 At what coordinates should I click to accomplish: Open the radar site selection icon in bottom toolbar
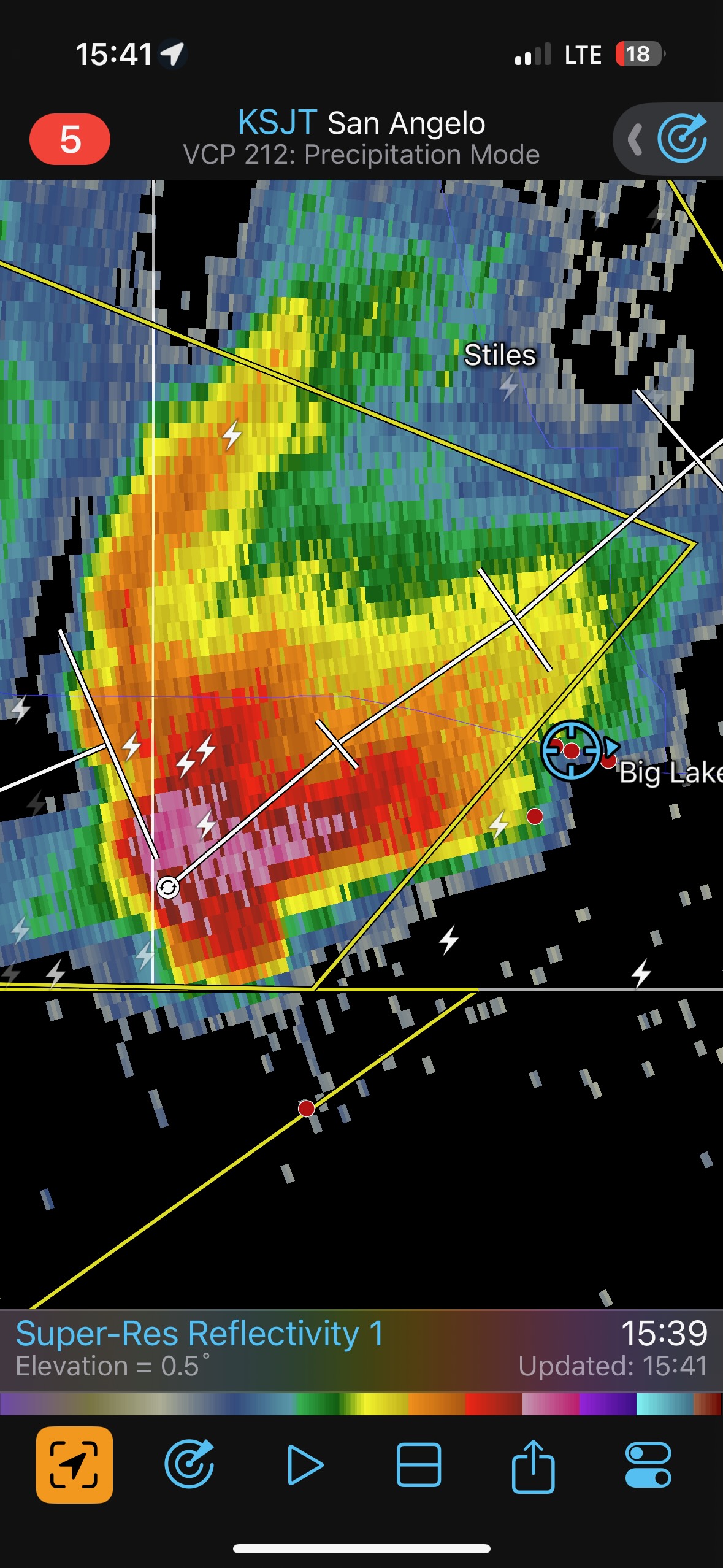(x=189, y=1464)
